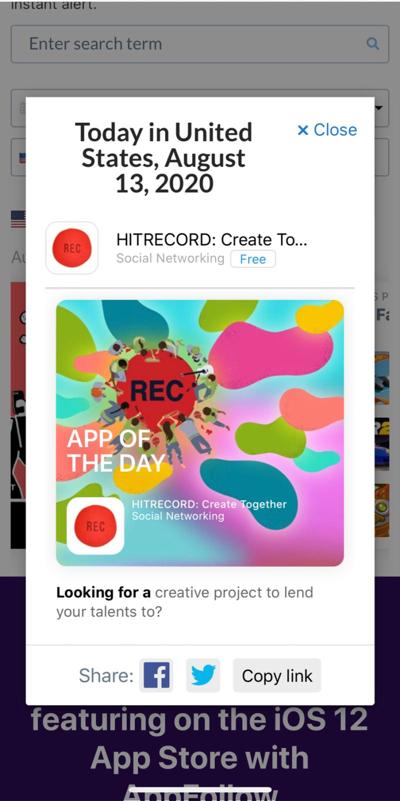Screen dimensions: 400x801
Task: Open the App of the Day card
Action: coord(200,433)
